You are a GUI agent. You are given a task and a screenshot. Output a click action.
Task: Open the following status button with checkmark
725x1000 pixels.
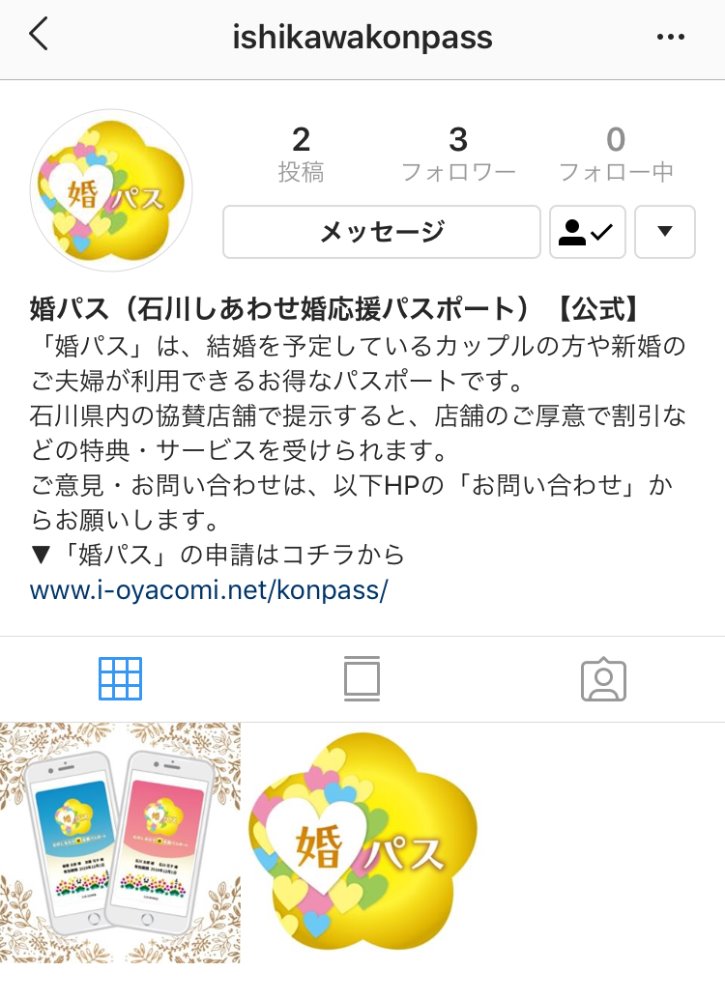coord(587,232)
